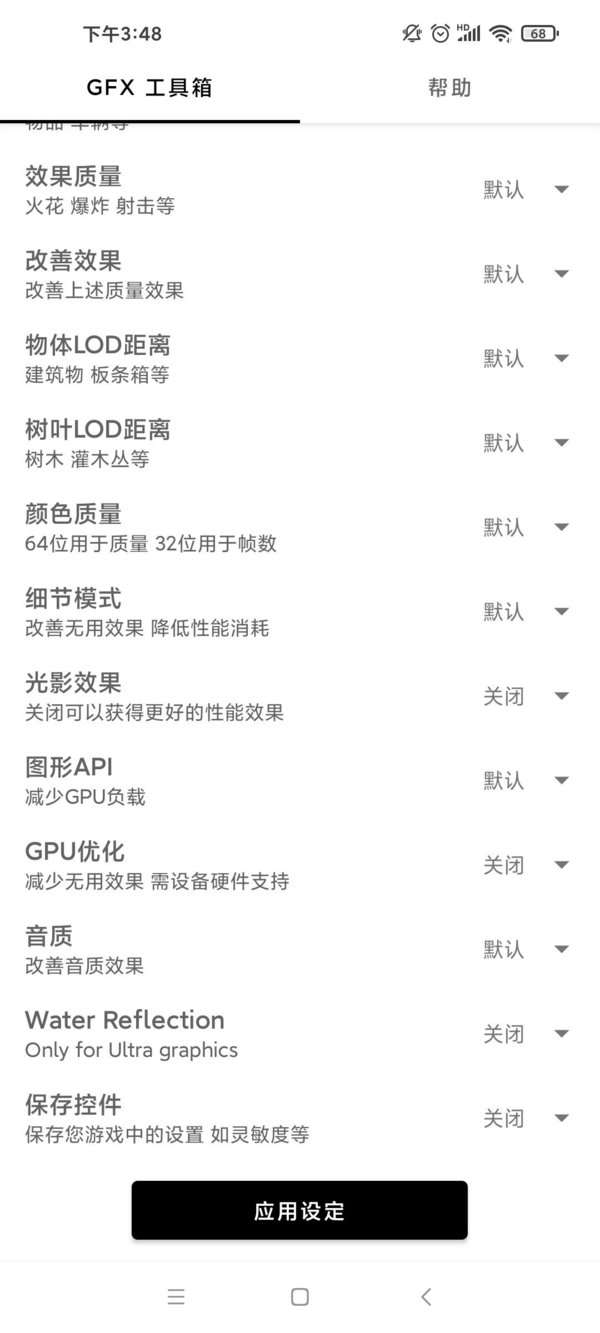Viewport: 600px width, 1333px height.
Task: Open the 图形API dropdown
Action: point(526,780)
